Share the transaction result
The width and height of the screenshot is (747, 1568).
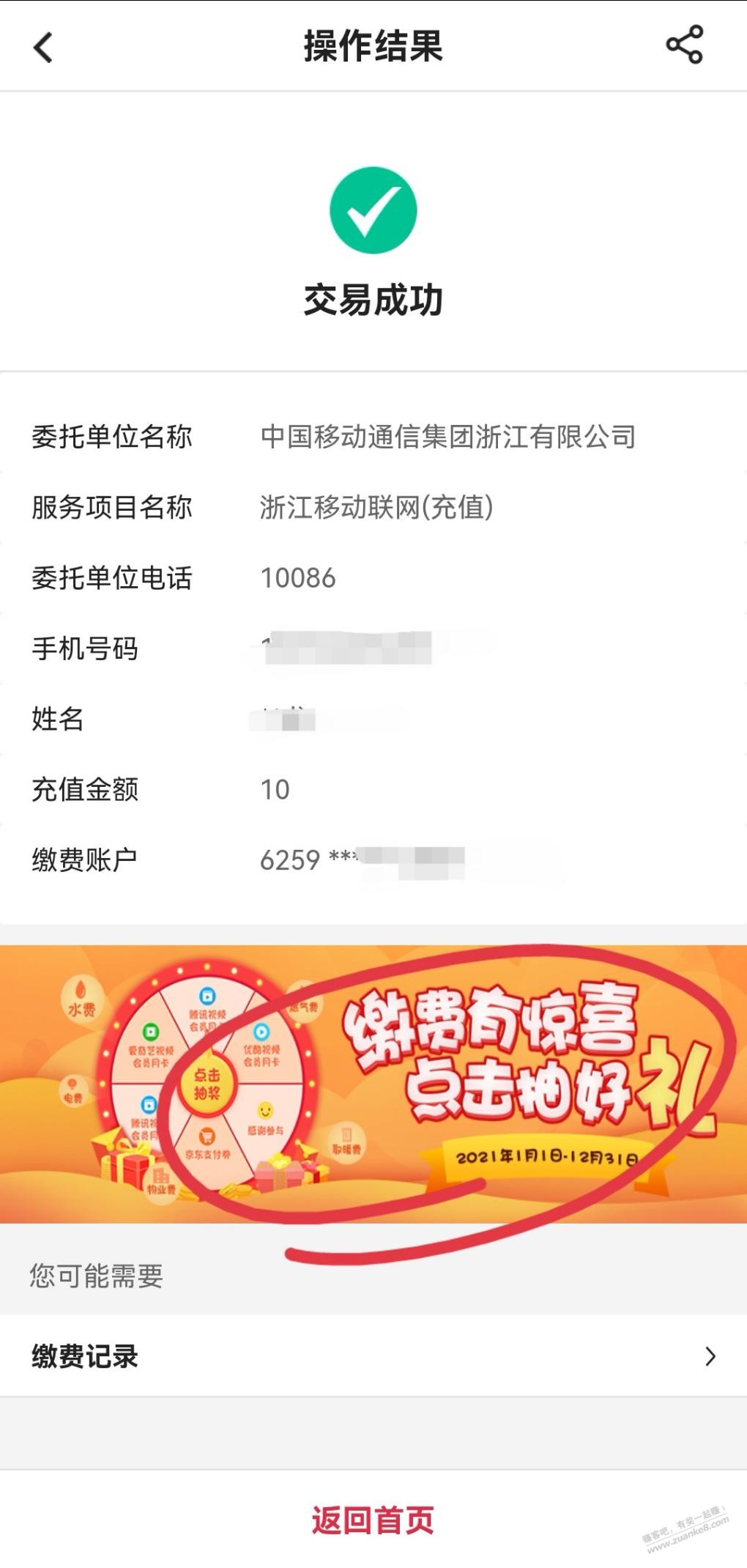tap(684, 45)
